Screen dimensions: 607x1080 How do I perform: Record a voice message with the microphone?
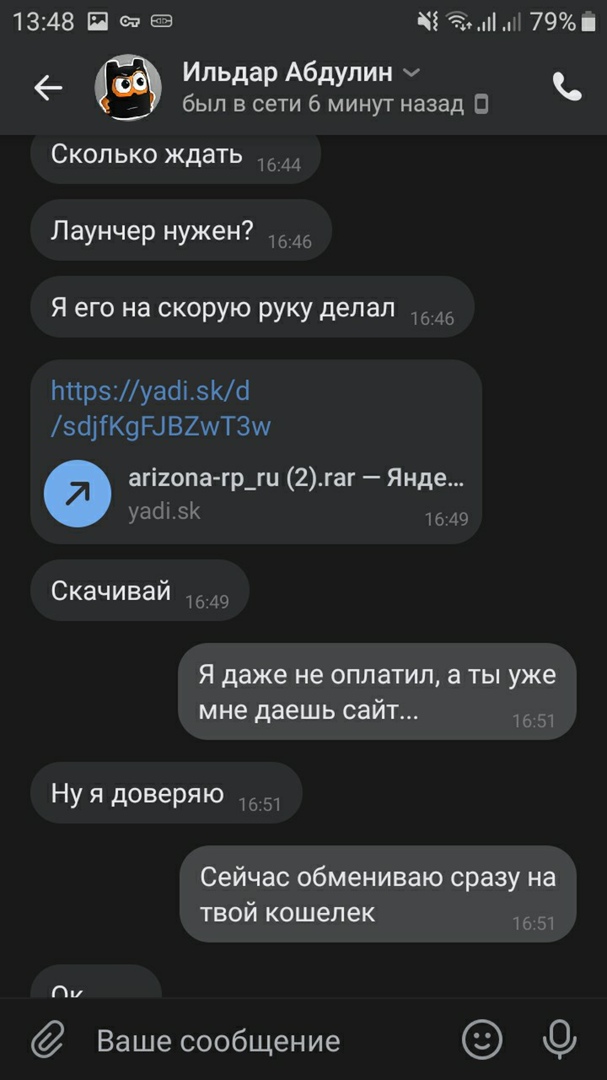(x=559, y=1040)
